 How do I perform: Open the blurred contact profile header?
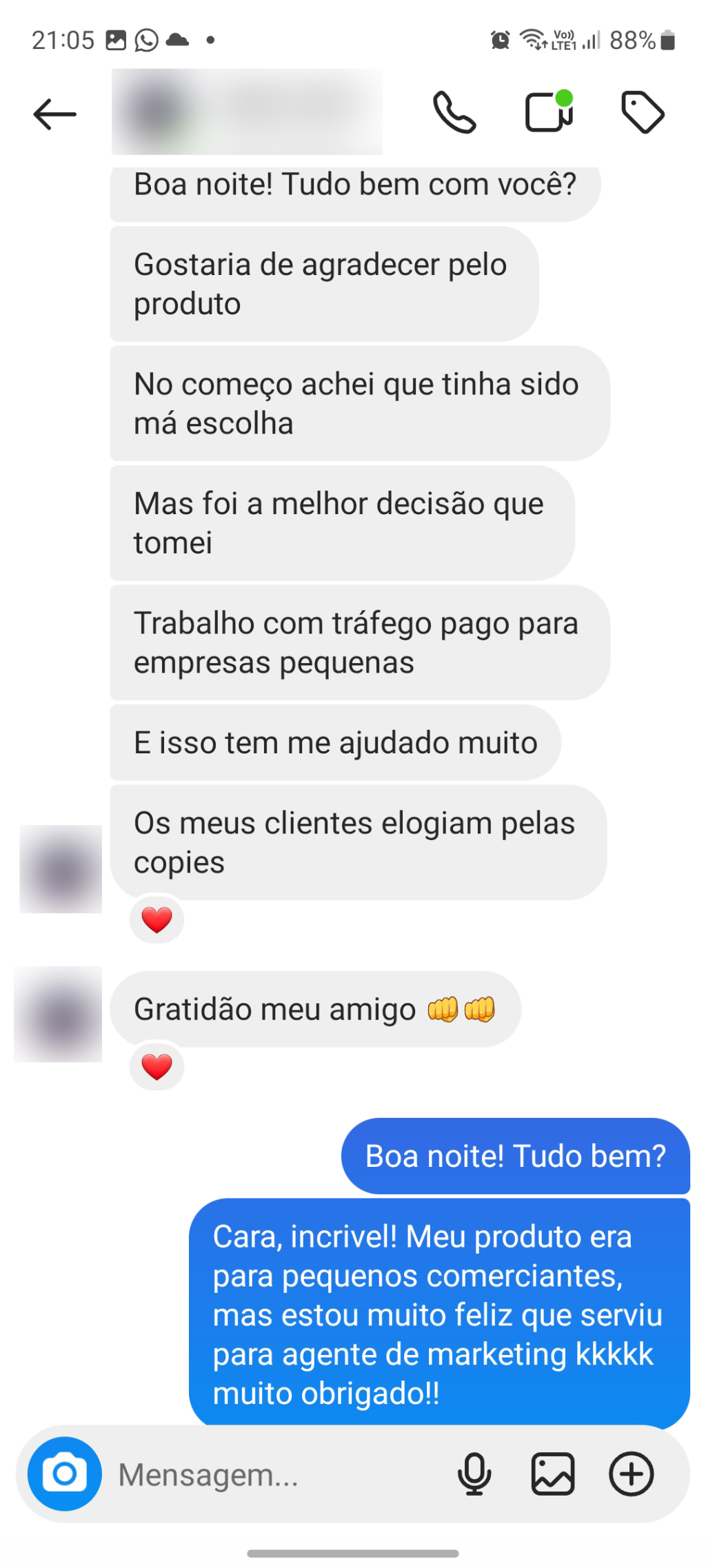point(247,112)
